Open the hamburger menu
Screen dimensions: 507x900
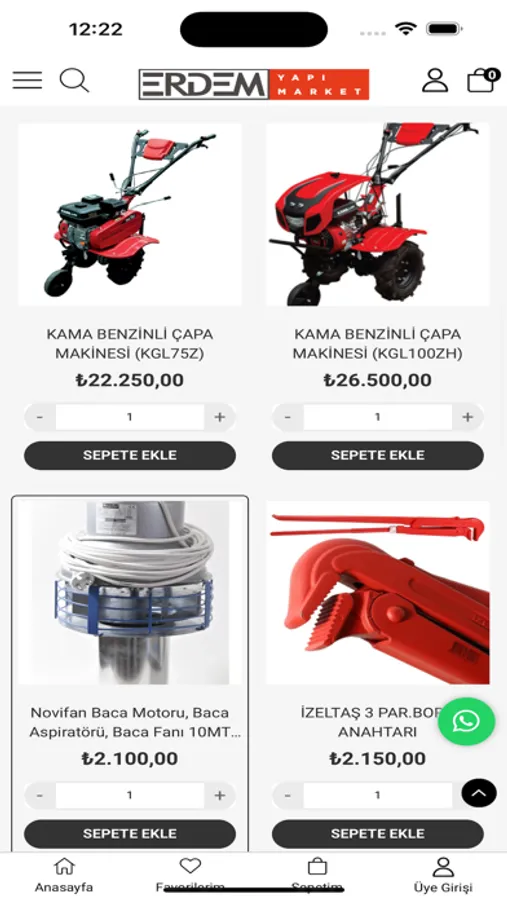point(27,80)
